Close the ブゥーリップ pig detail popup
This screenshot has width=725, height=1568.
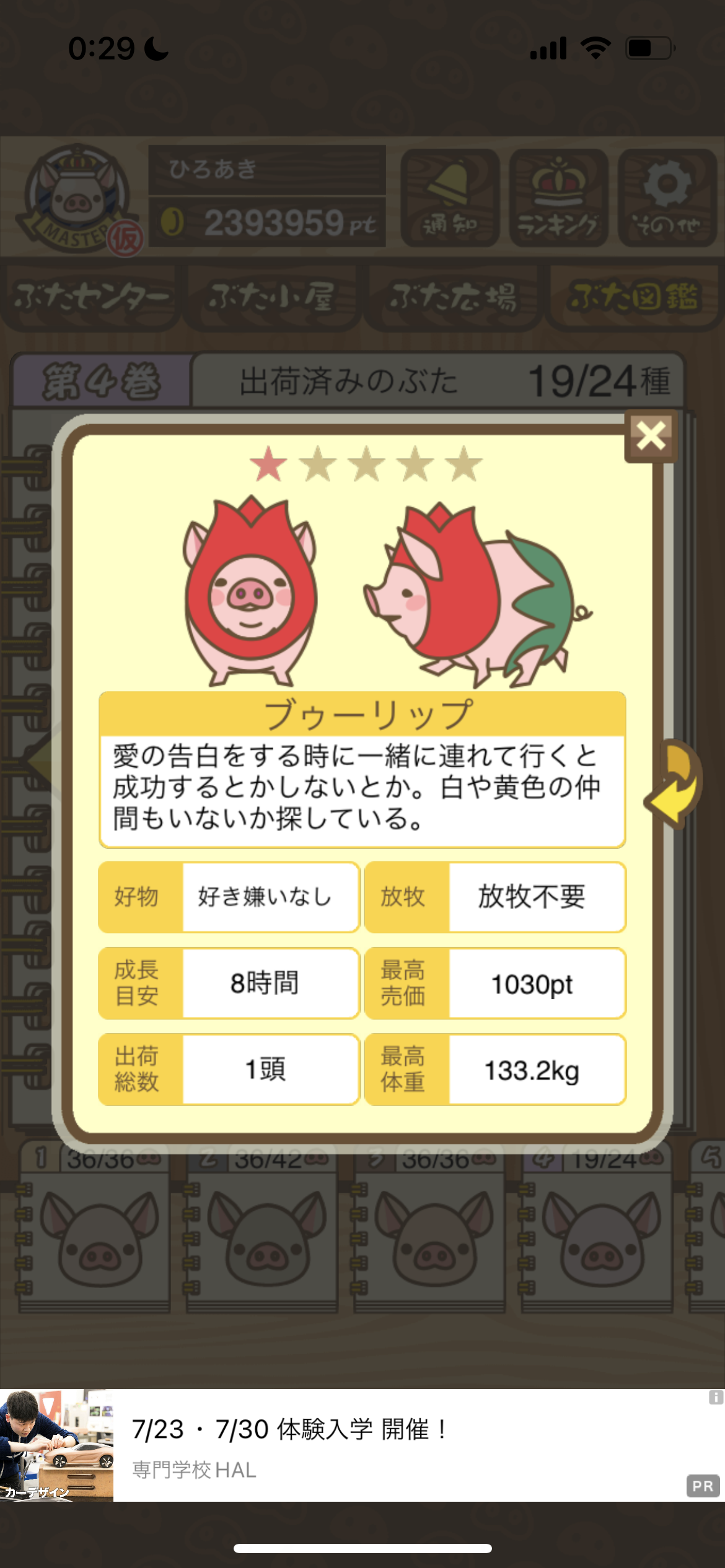[x=651, y=436]
